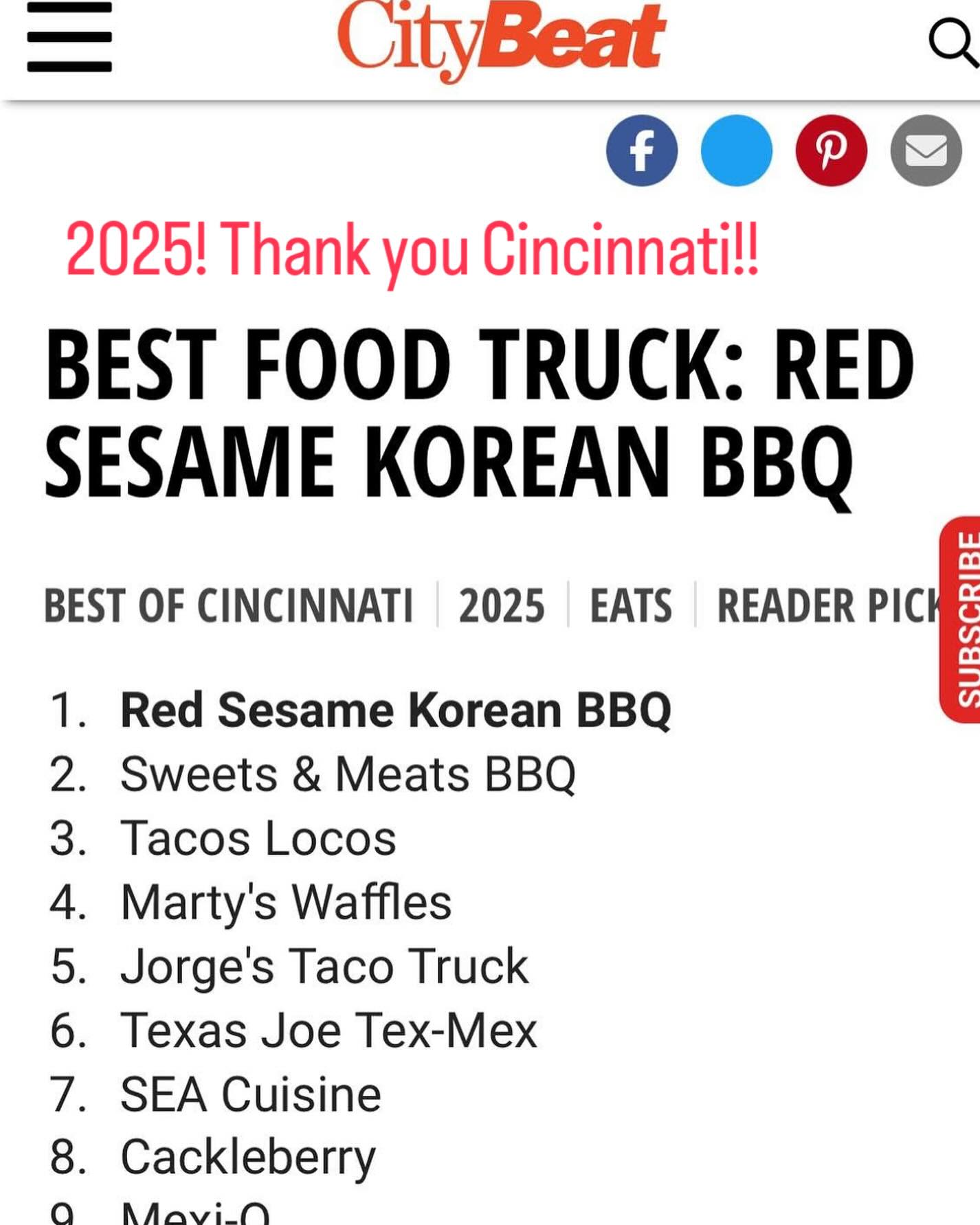Open the 2025 category link

[x=502, y=605]
